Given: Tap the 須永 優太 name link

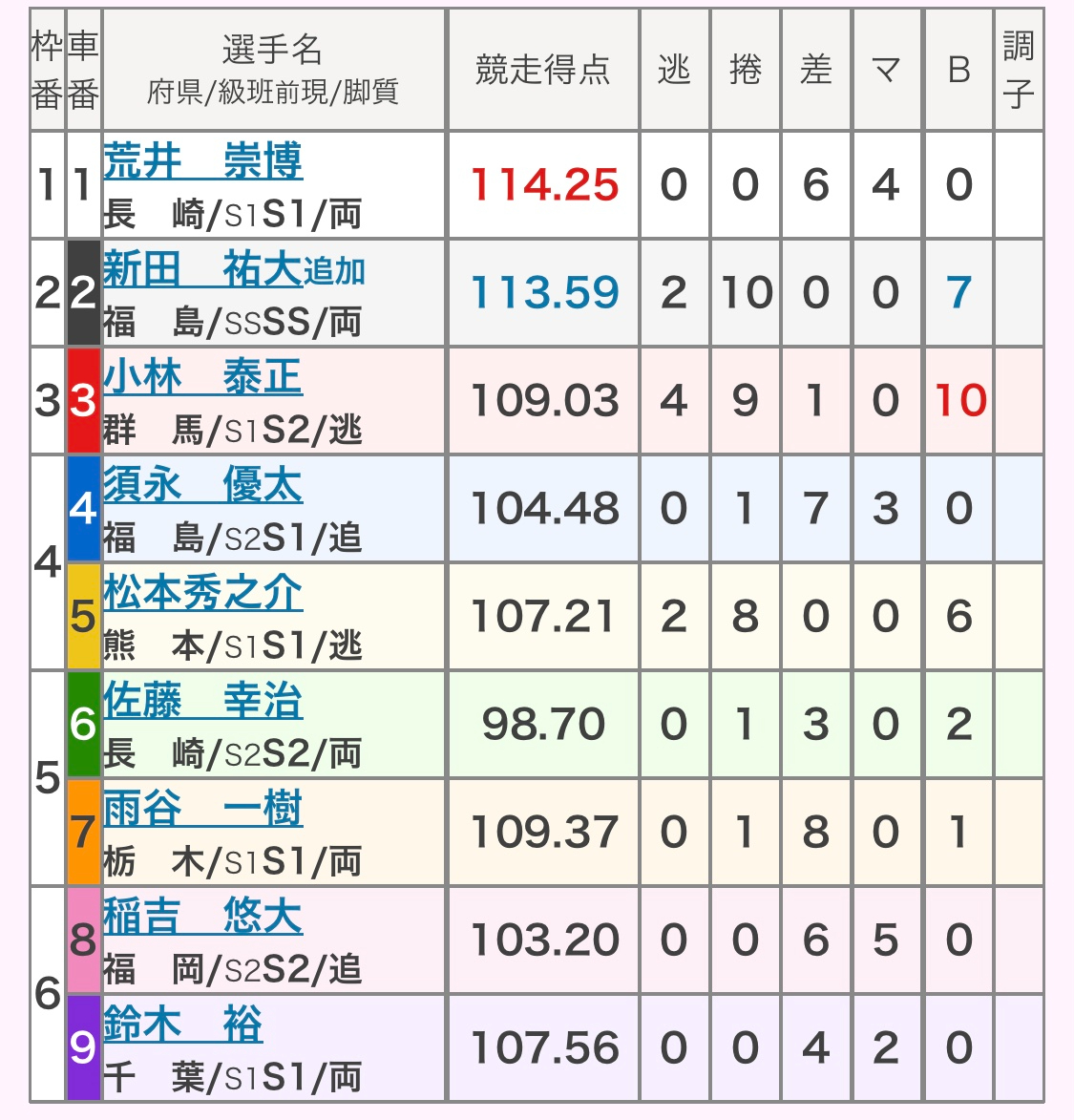Looking at the screenshot, I should (x=202, y=485).
